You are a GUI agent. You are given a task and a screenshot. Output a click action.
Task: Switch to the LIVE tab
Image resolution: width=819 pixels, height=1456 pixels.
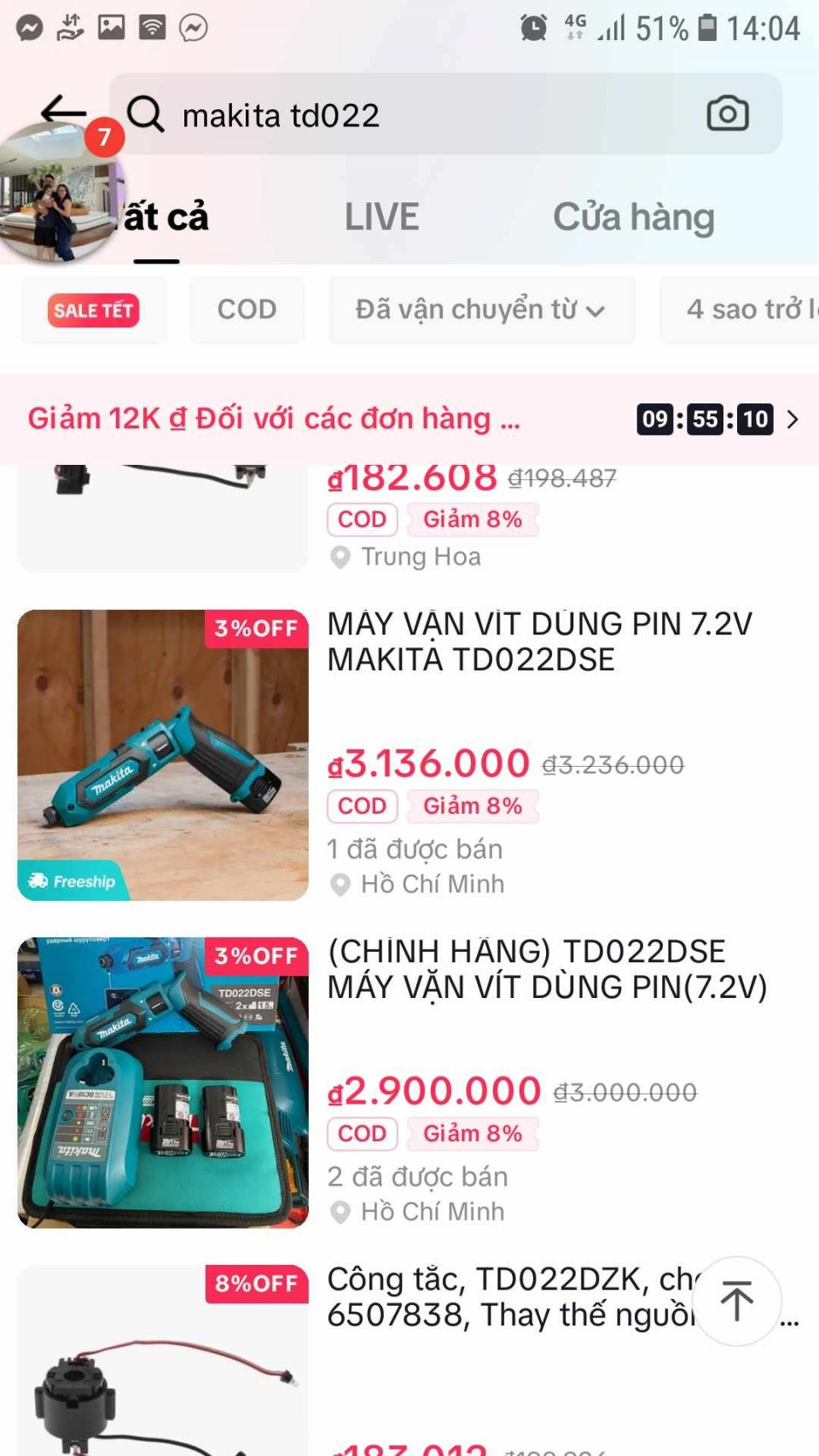(381, 217)
